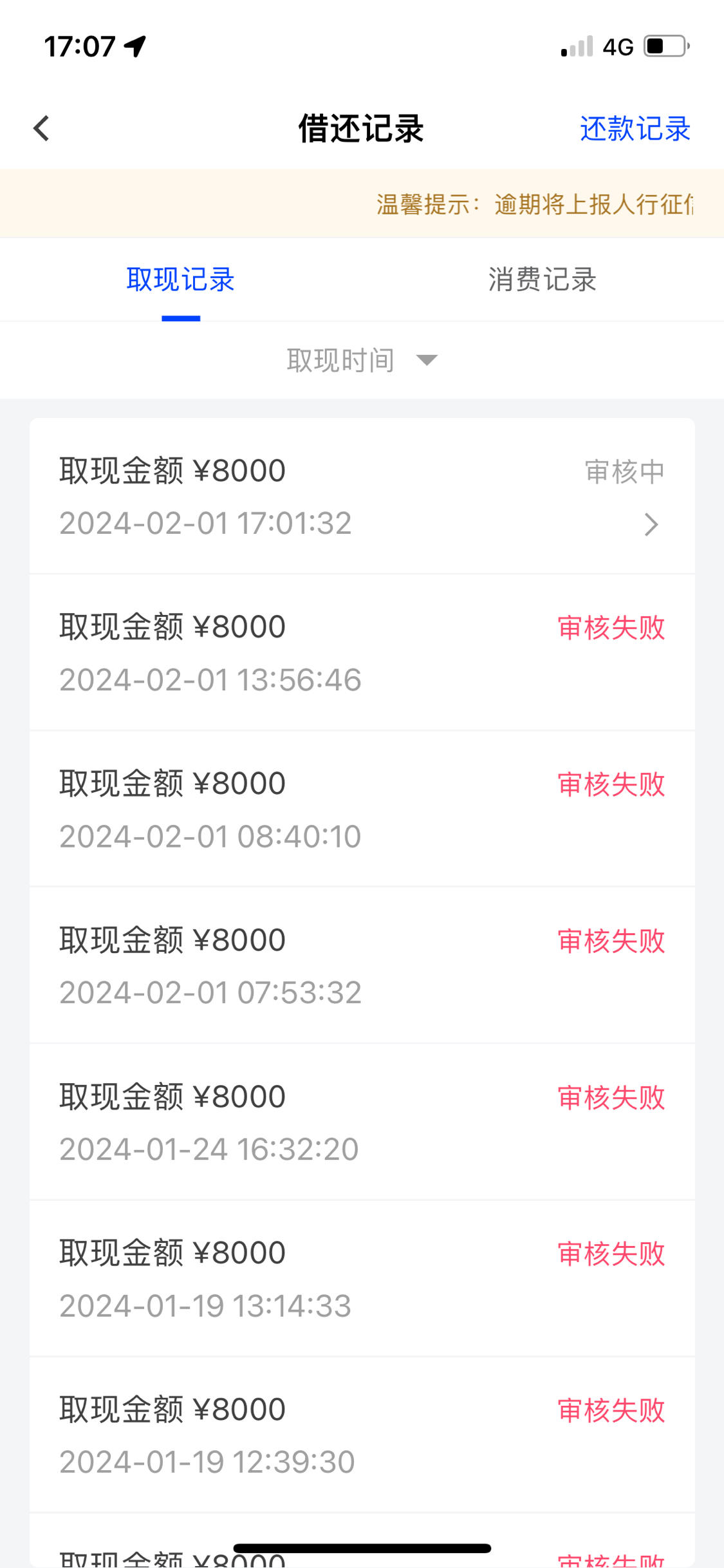
Task: Open the 审核中 record from 17:01:32
Action: [362, 496]
